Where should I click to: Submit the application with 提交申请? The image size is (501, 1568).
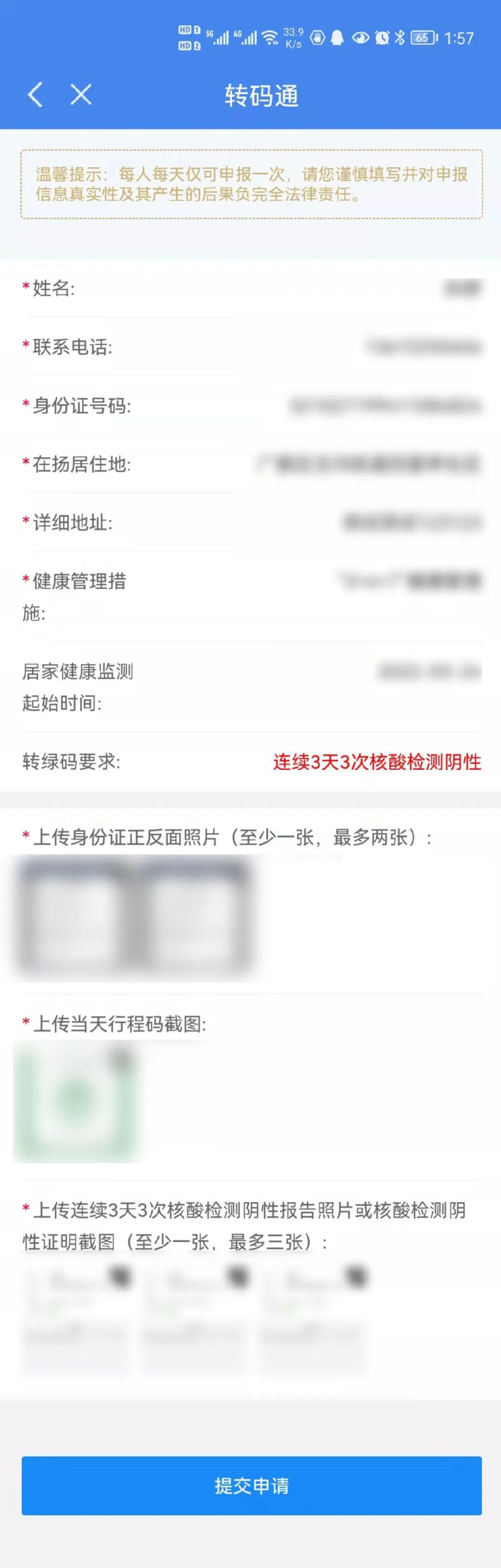[x=251, y=1485]
